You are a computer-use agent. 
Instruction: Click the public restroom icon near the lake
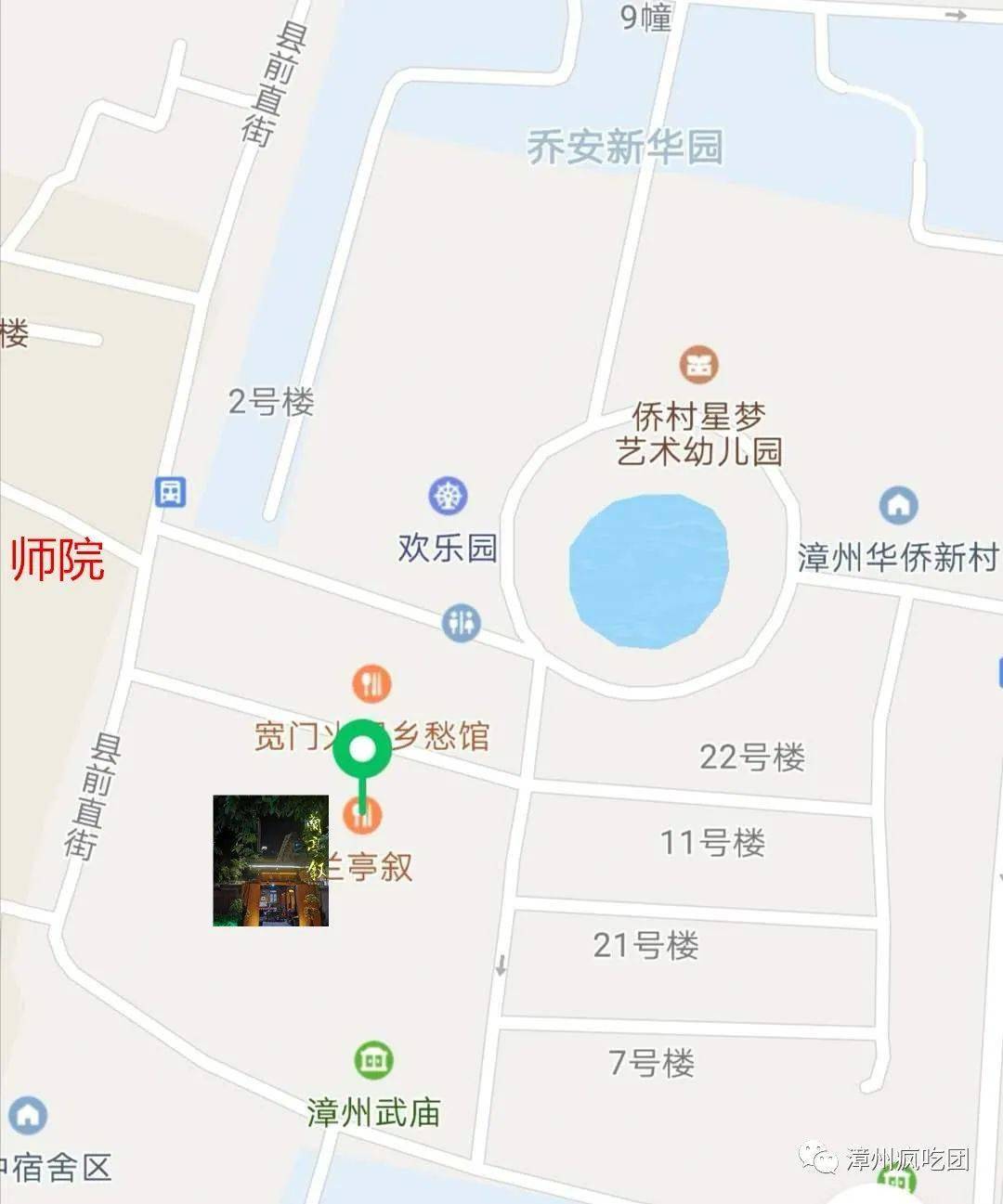pos(460,622)
